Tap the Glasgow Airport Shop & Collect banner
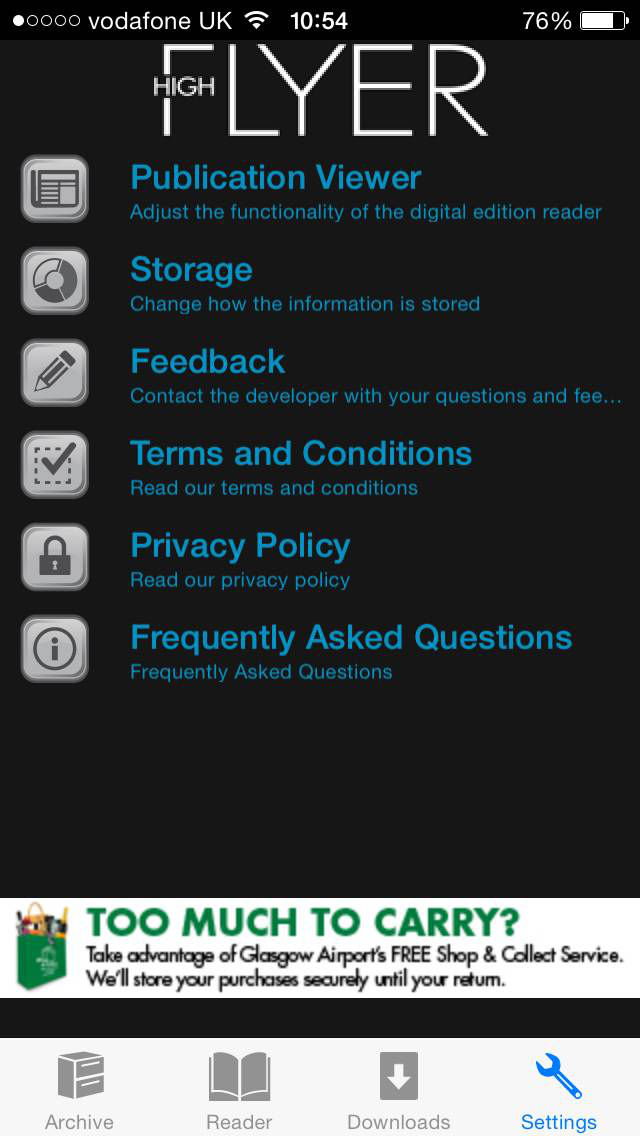Screen dimensions: 640x1136 pyautogui.click(x=320, y=948)
